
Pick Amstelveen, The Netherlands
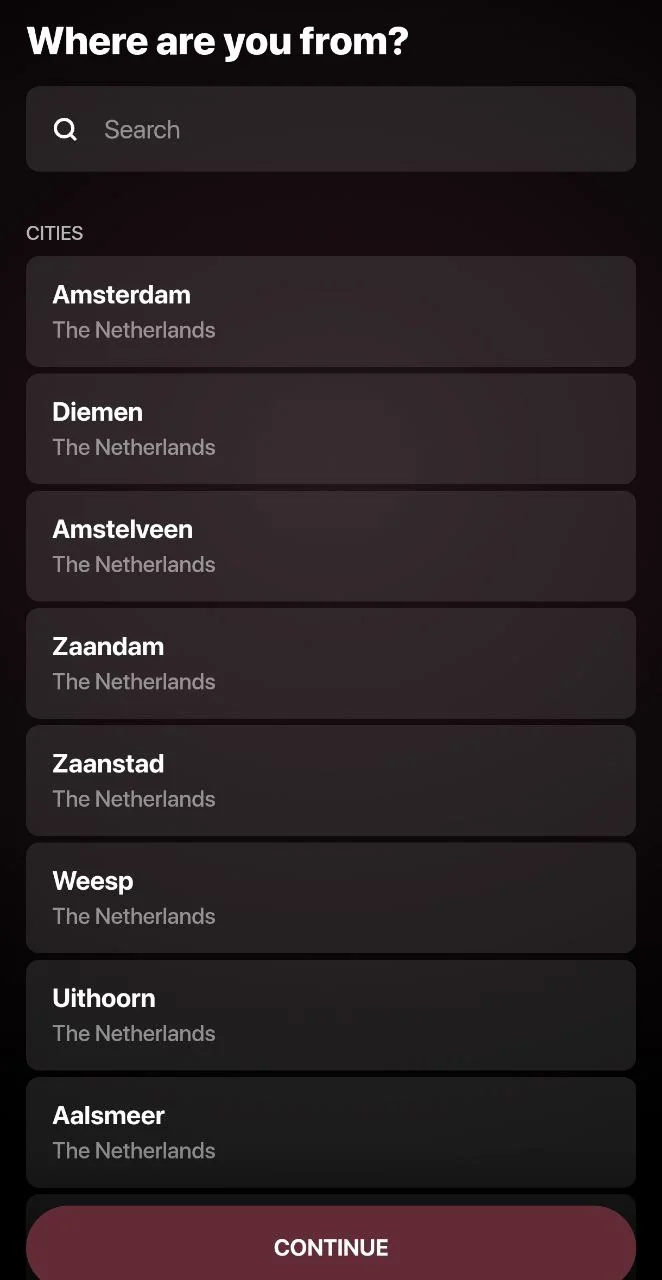(x=331, y=546)
